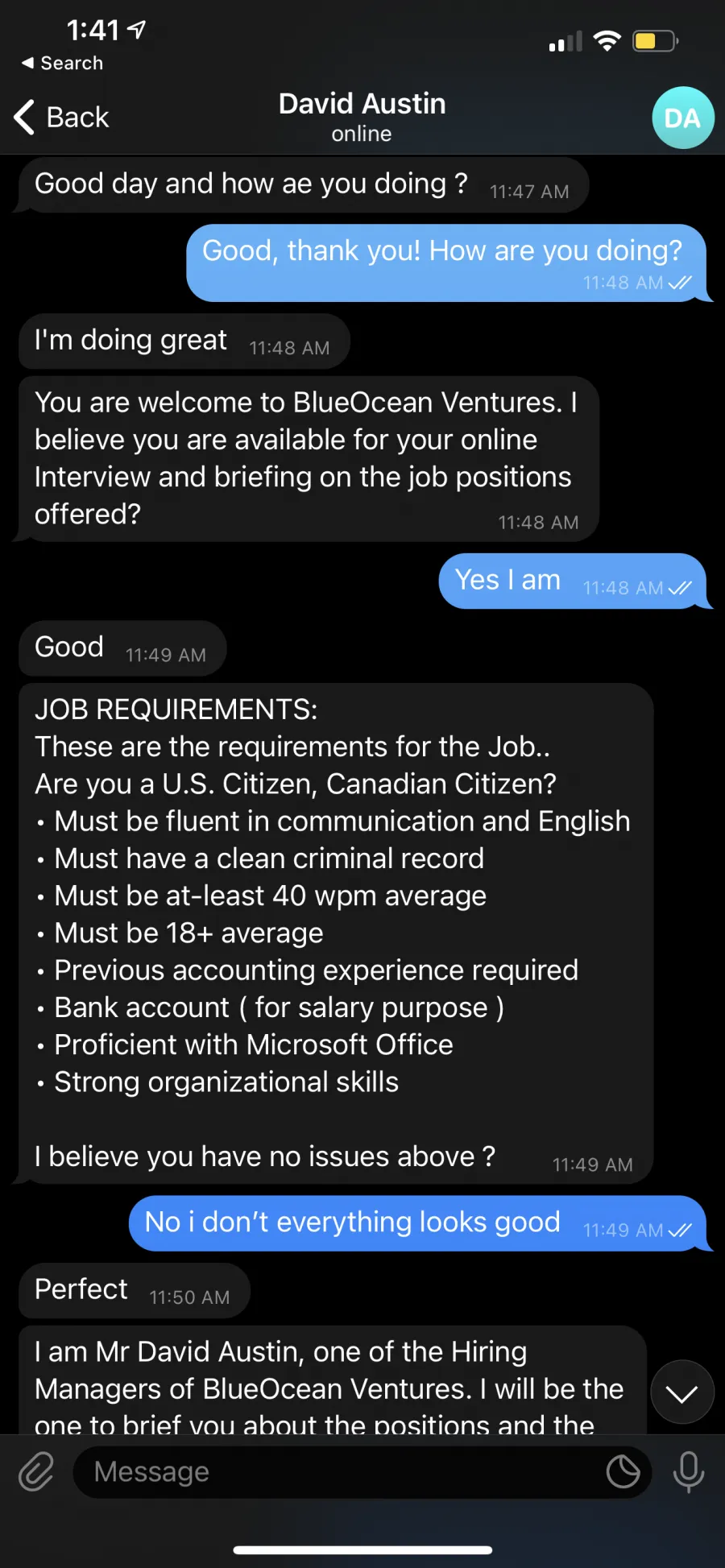725x1568 pixels.
Task: Tap the microphone voice message icon
Action: click(688, 1472)
